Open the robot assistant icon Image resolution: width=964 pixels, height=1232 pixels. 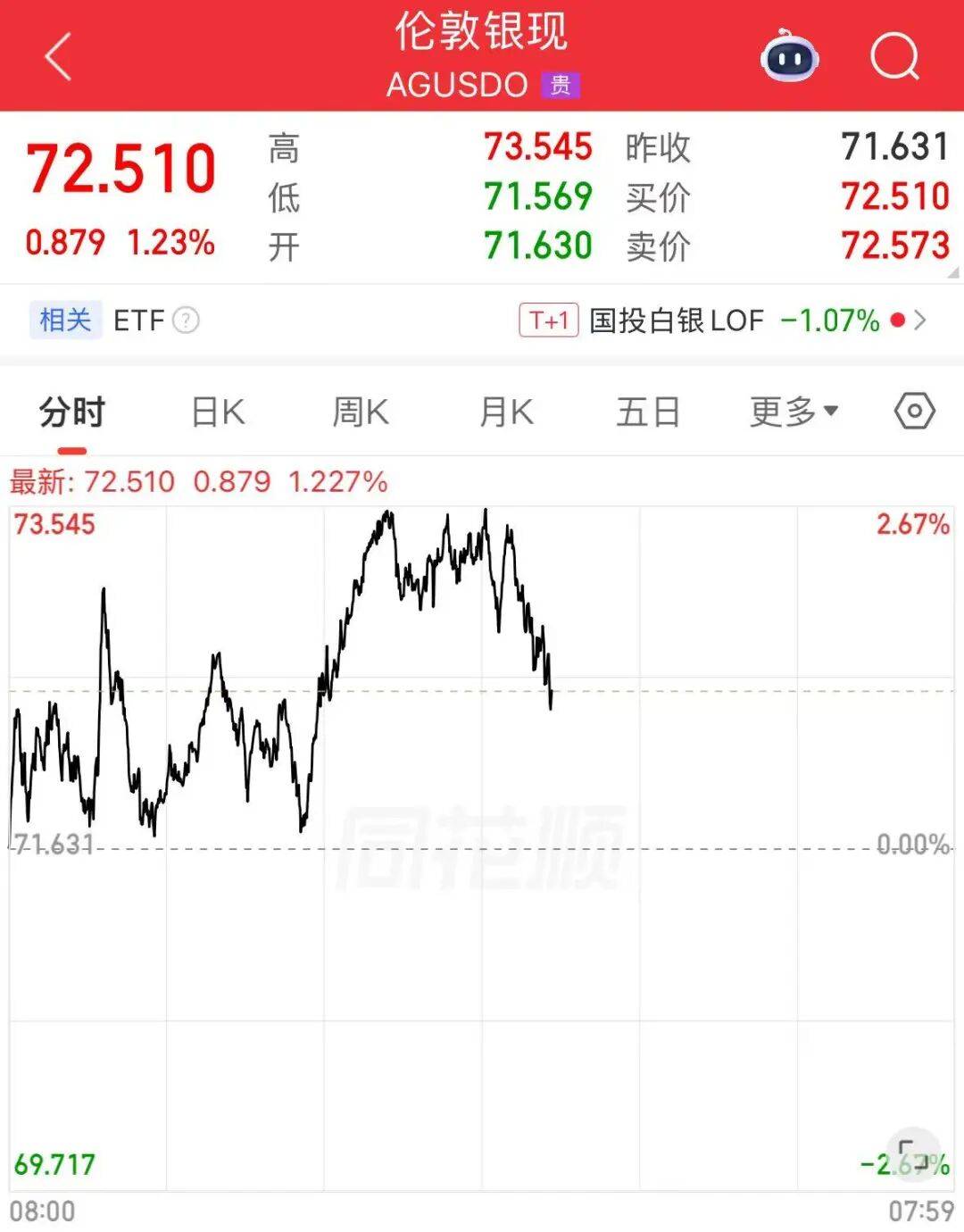(x=789, y=57)
